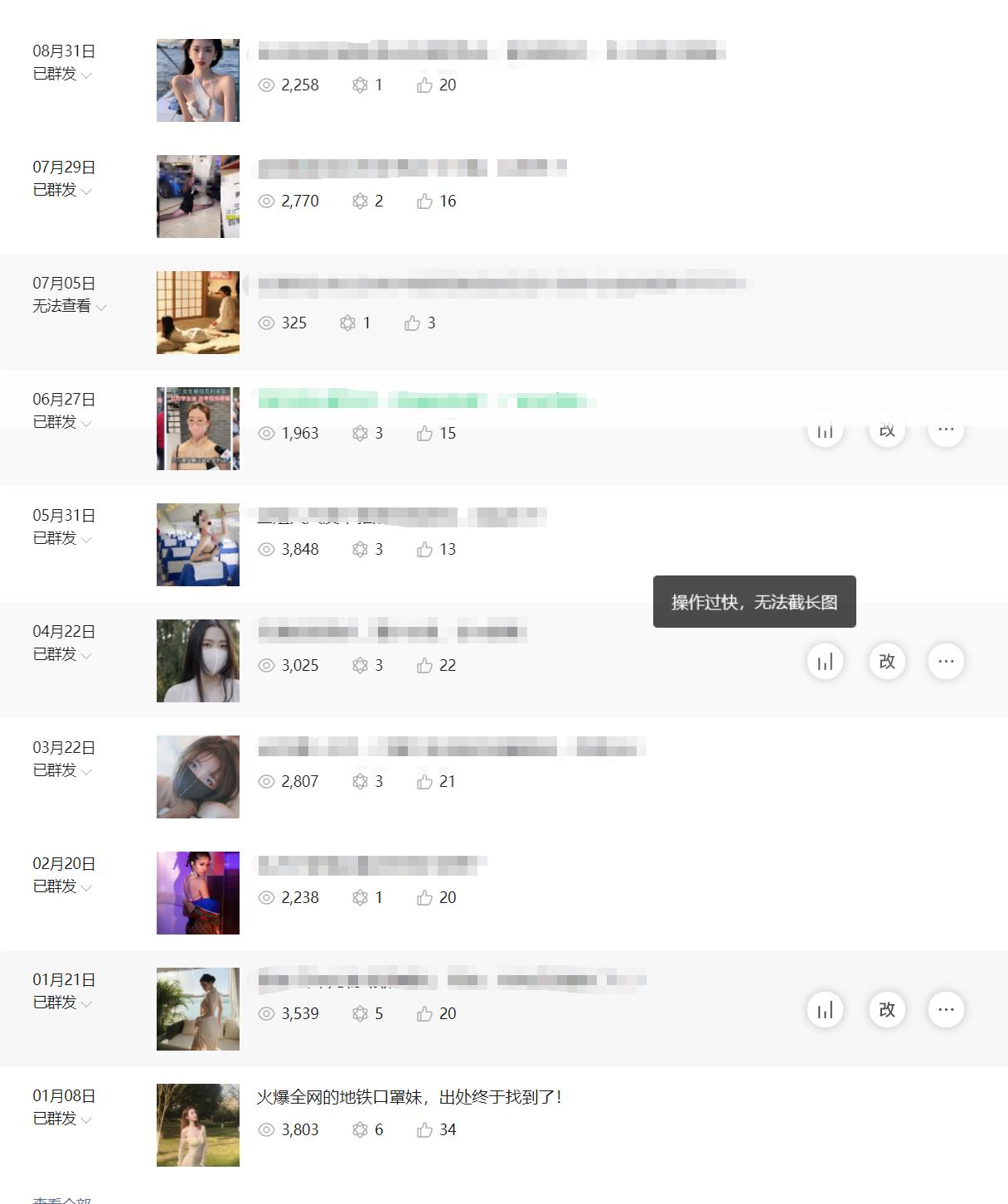Image resolution: width=1008 pixels, height=1204 pixels.
Task: Open the overflow menu for 01月21日 post
Action: pos(946,1010)
